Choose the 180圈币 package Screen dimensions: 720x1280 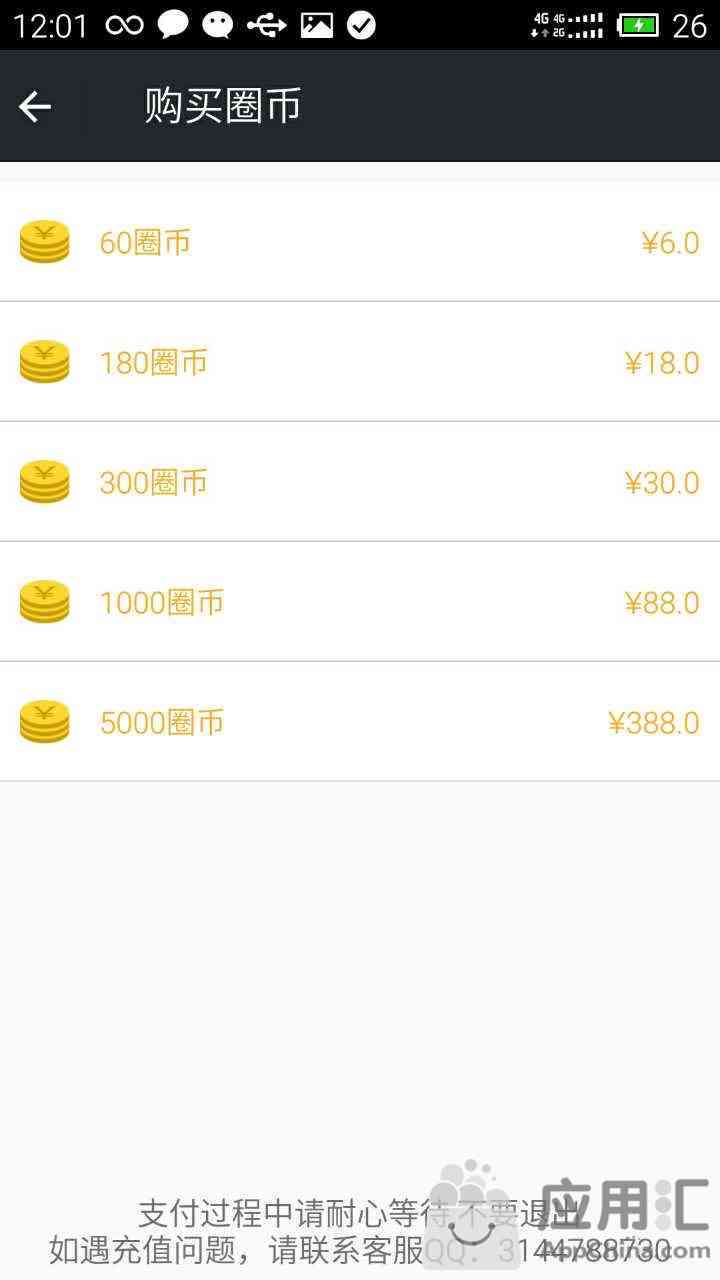coord(360,362)
